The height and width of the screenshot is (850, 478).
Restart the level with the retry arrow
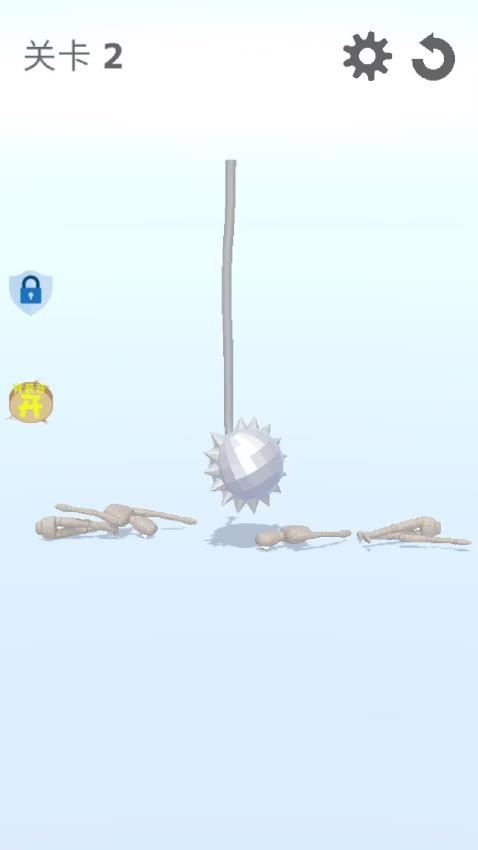pos(433,56)
